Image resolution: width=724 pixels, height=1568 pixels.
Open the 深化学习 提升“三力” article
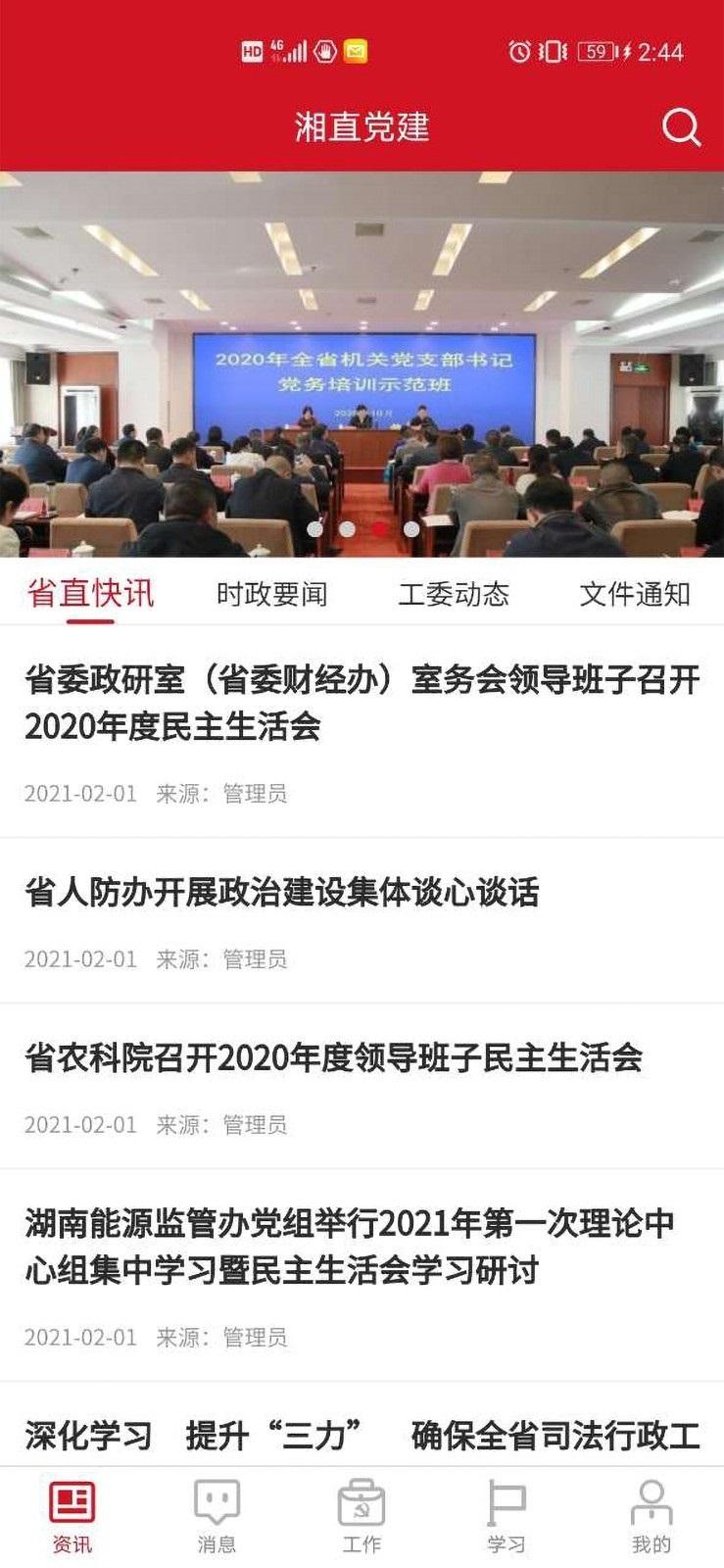point(362,1436)
